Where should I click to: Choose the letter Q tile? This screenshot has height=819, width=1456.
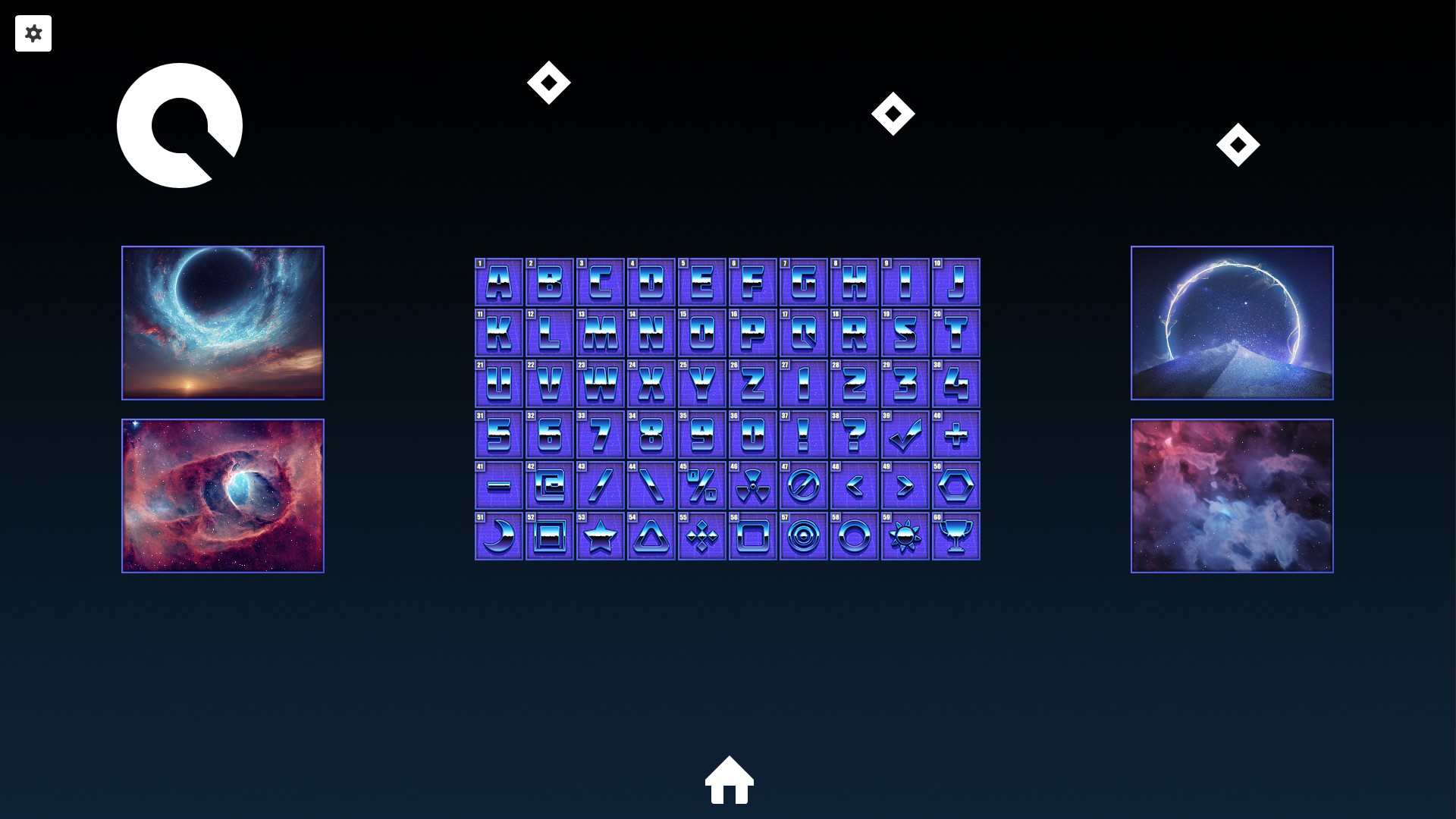pyautogui.click(x=804, y=334)
